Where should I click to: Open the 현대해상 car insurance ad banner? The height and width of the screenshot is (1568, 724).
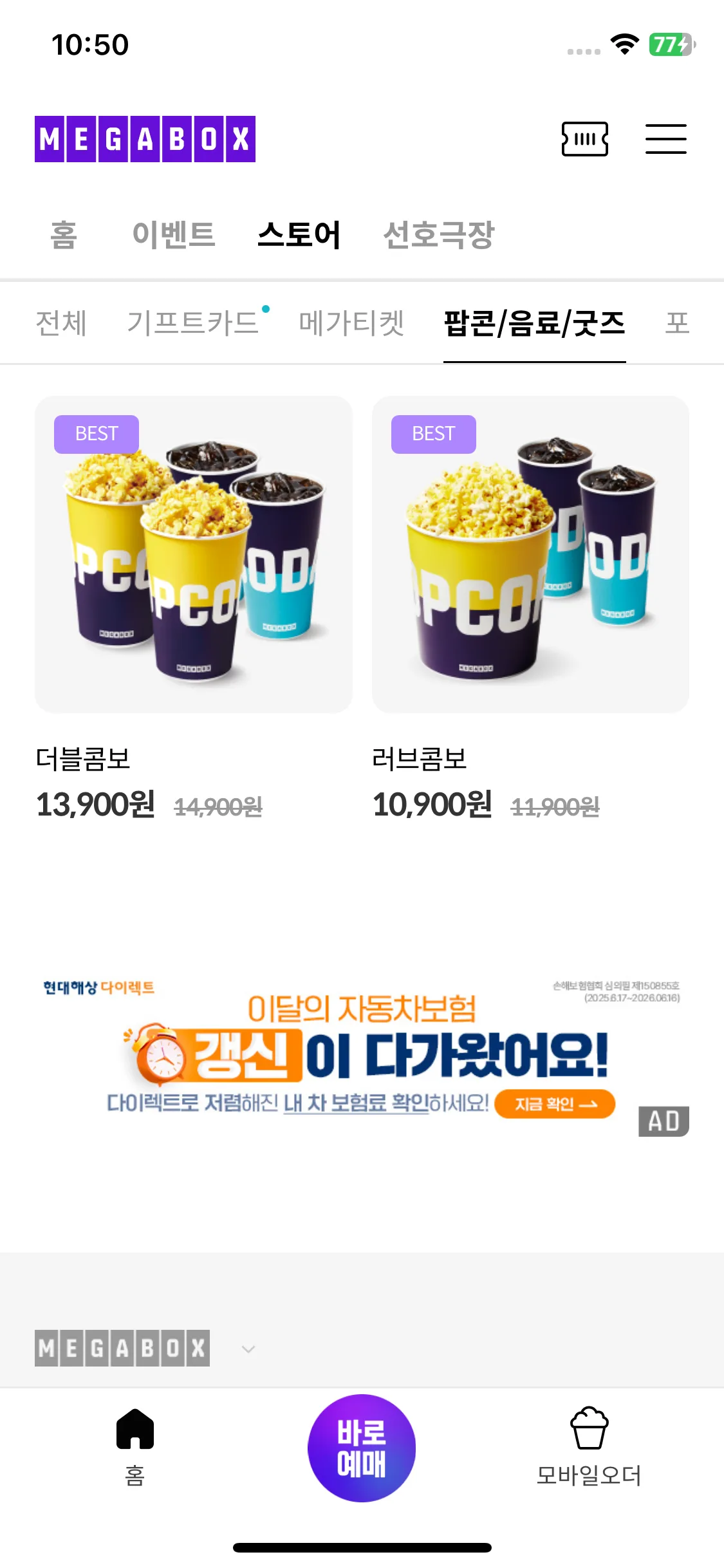(362, 1056)
